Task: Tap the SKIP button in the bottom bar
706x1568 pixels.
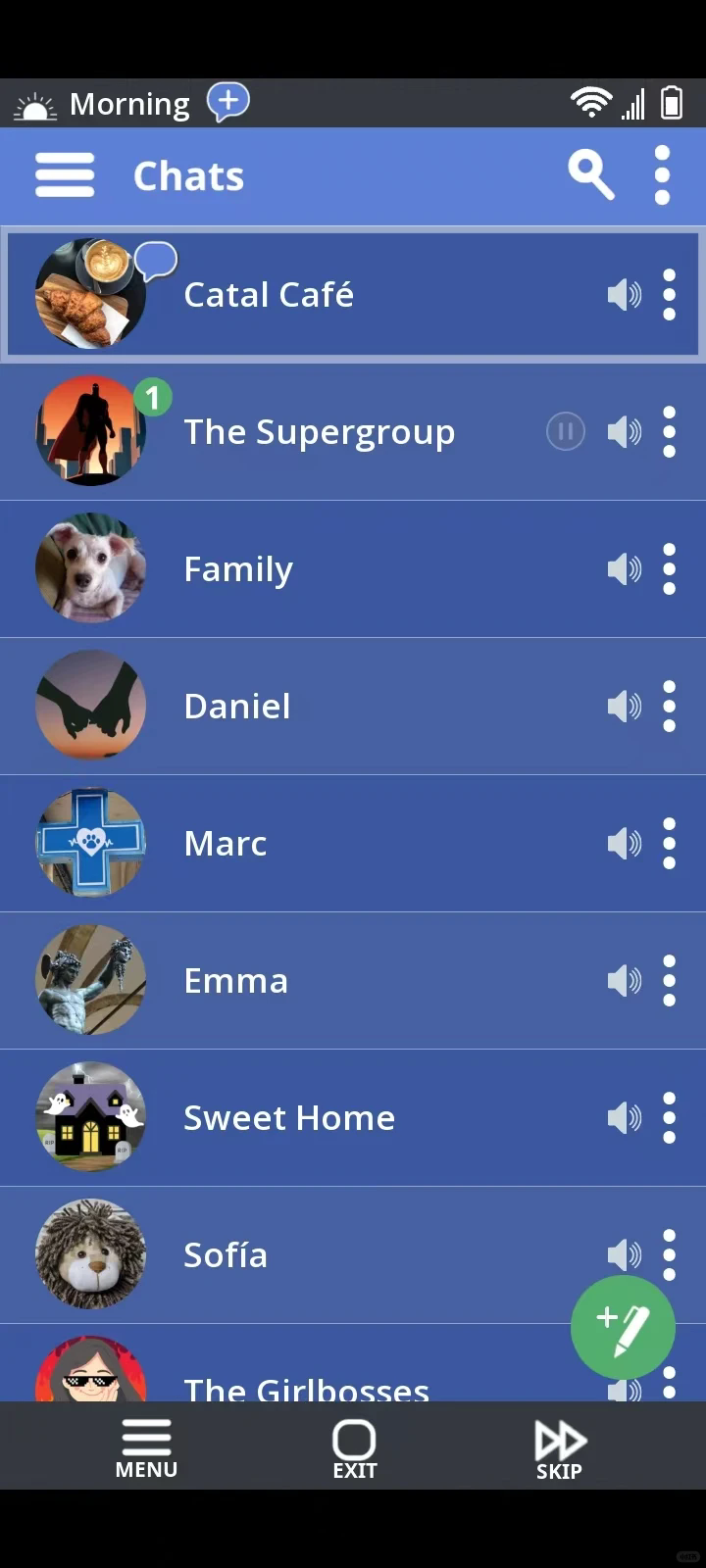Action: pyautogui.click(x=559, y=1447)
